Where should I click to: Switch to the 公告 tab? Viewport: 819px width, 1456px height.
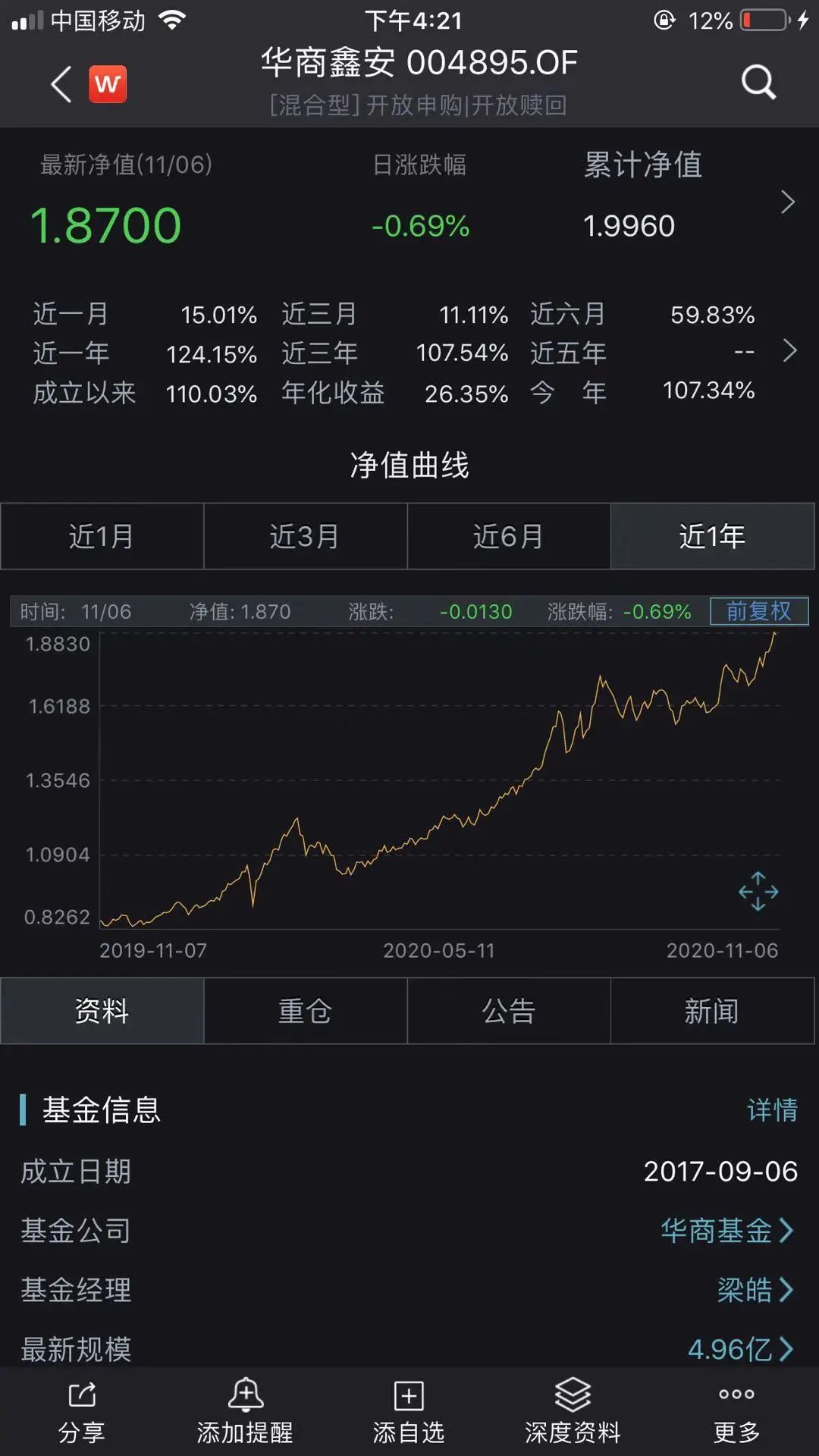(x=508, y=1011)
